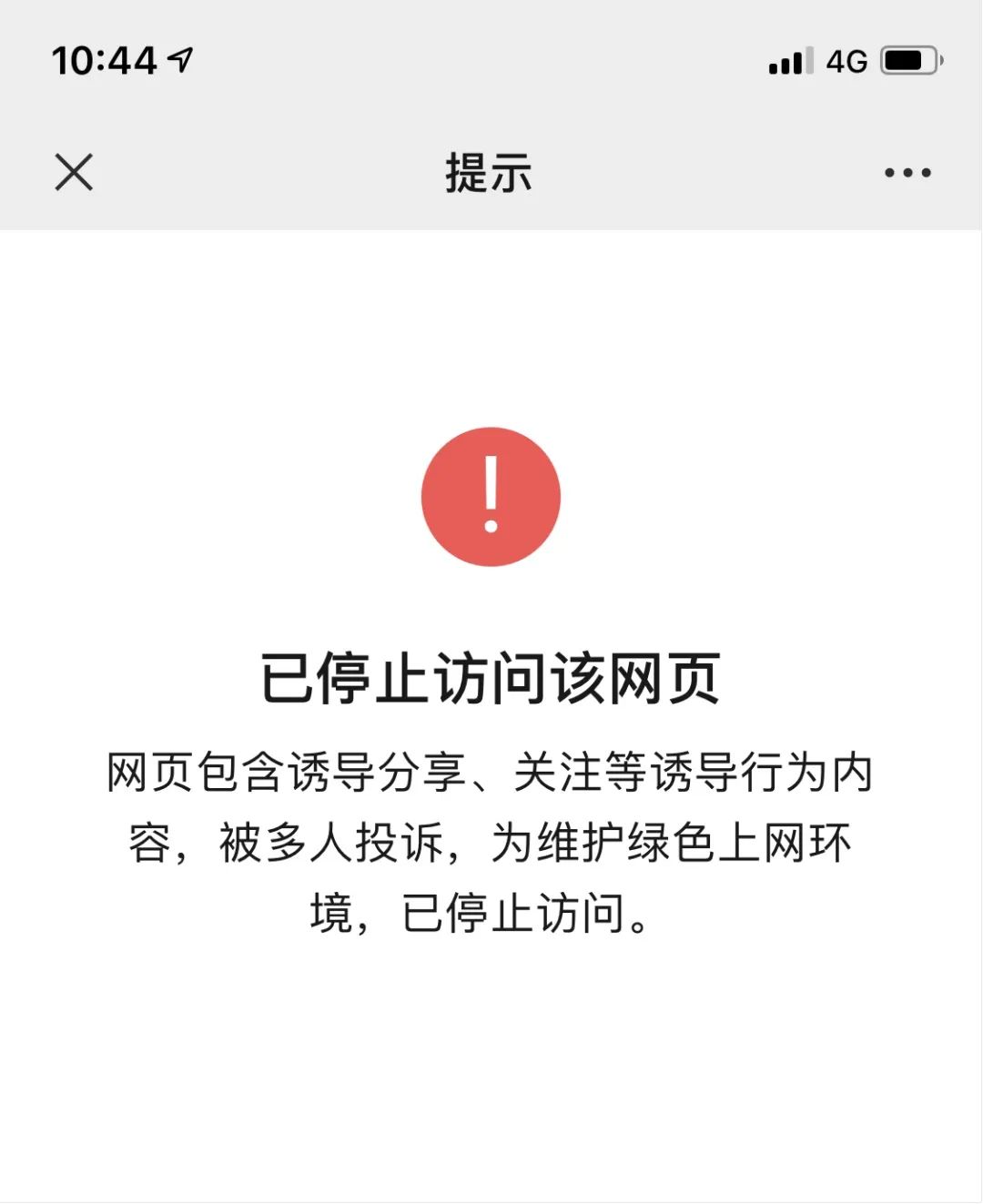Open the three-dot more options menu

point(907,172)
